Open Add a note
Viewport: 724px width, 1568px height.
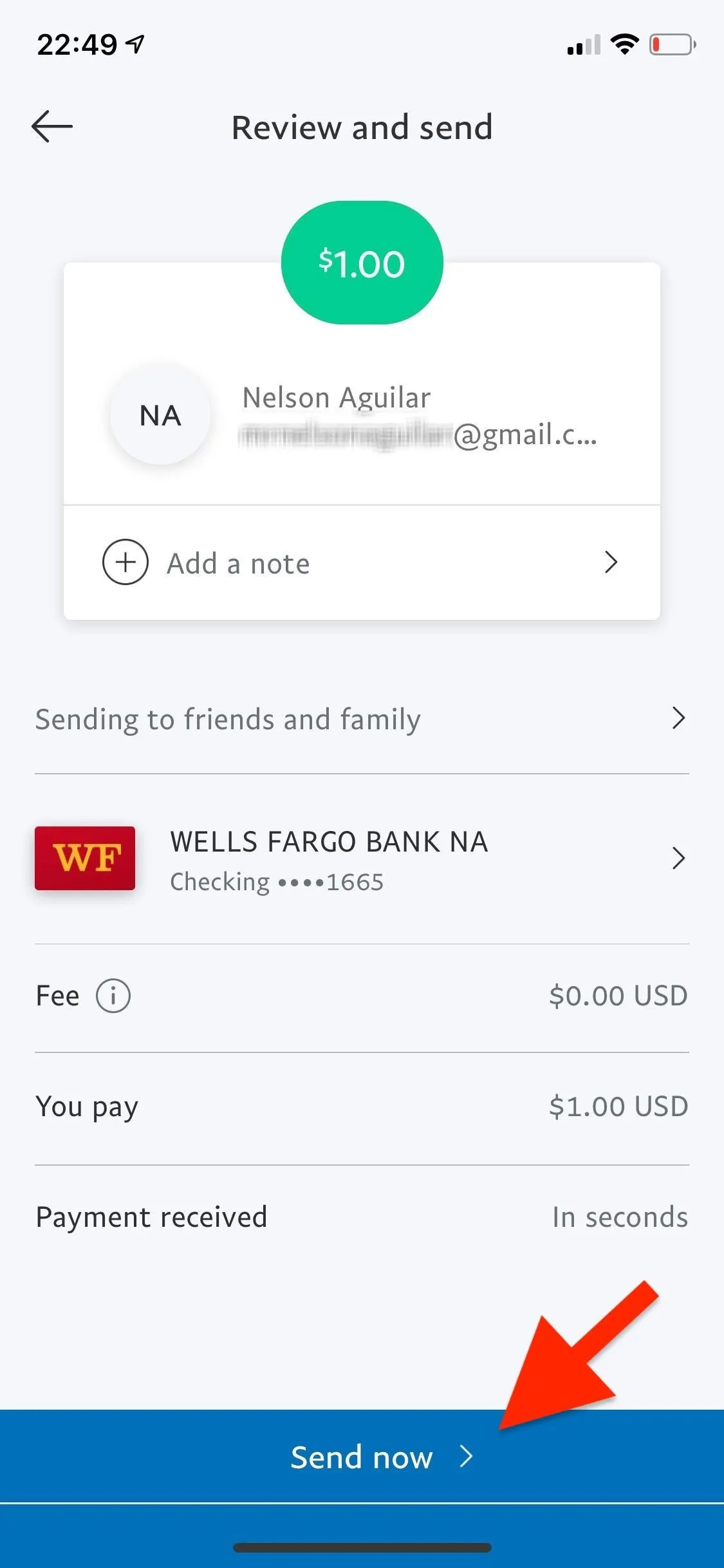(x=362, y=563)
